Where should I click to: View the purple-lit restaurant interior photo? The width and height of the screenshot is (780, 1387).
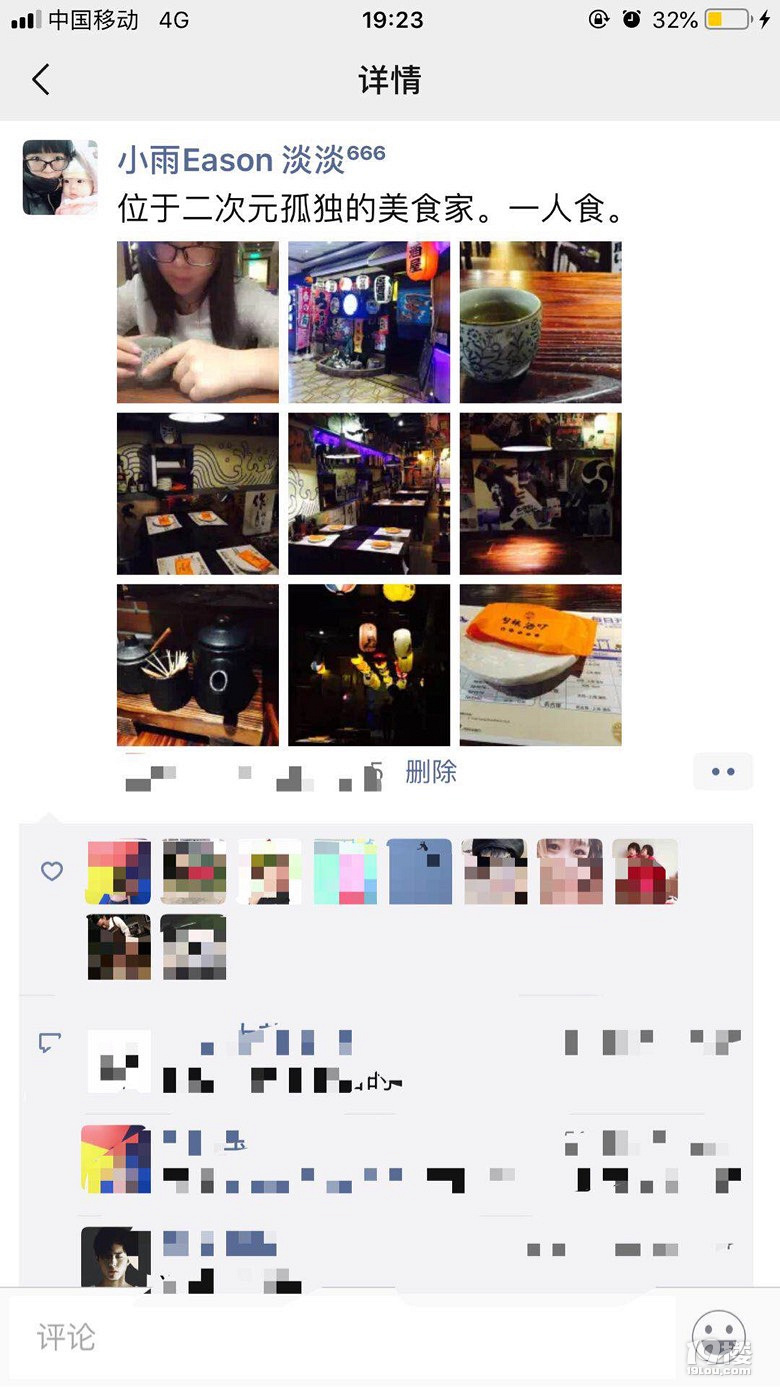click(x=369, y=493)
